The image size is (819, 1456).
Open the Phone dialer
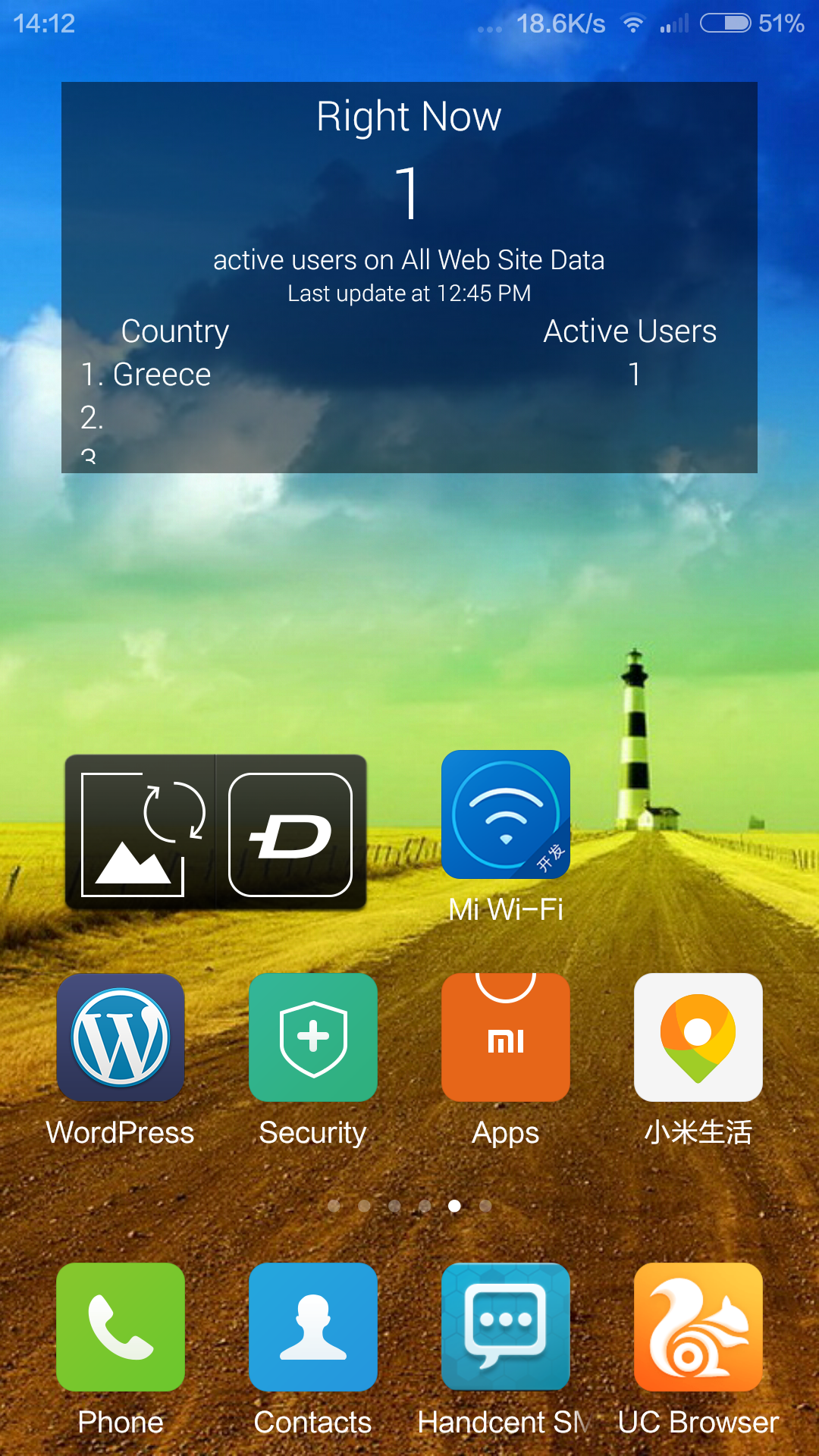click(x=121, y=1327)
